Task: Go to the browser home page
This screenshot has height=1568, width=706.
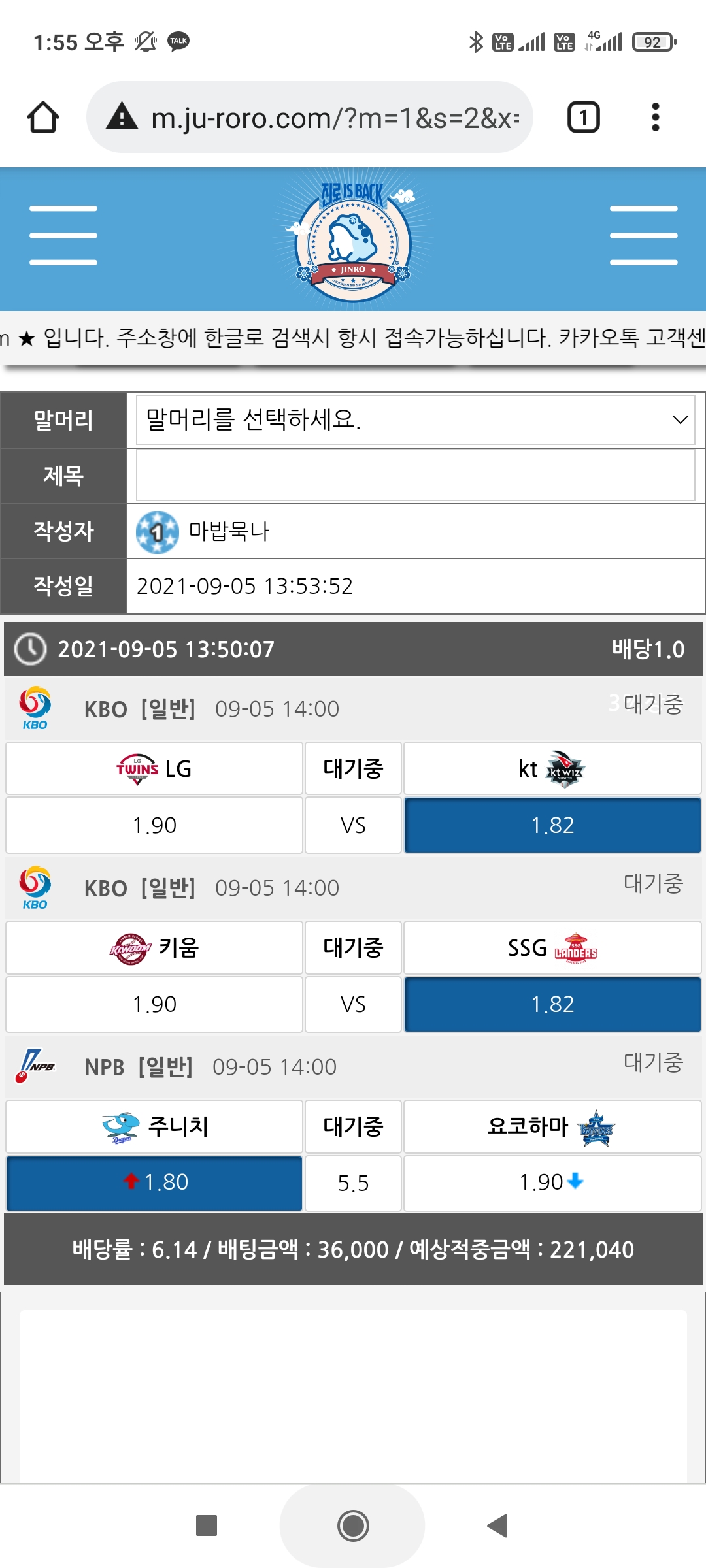Action: (43, 118)
